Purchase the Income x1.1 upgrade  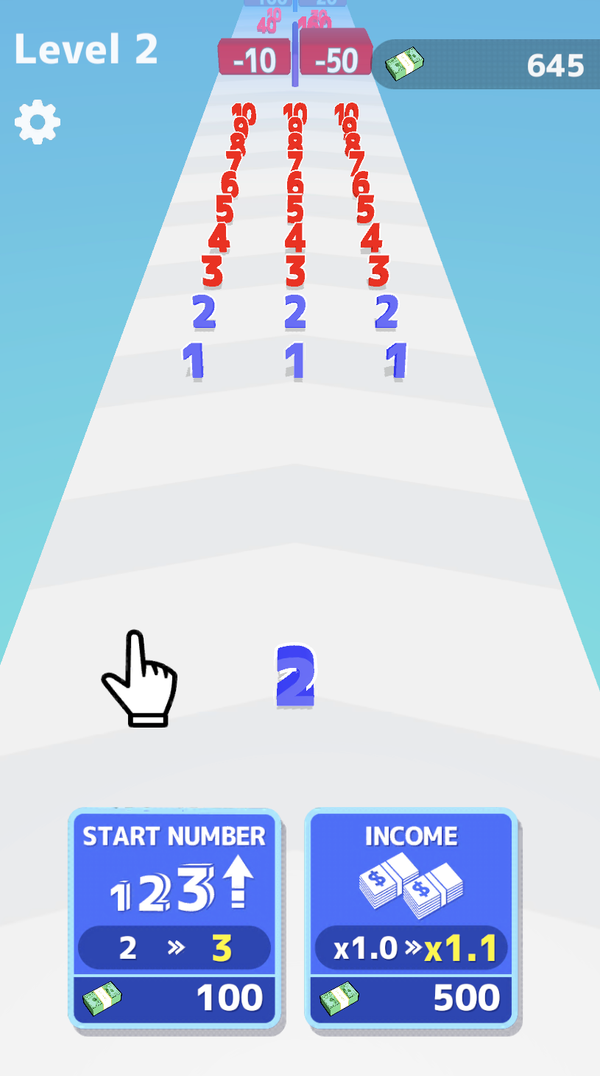pyautogui.click(x=411, y=917)
